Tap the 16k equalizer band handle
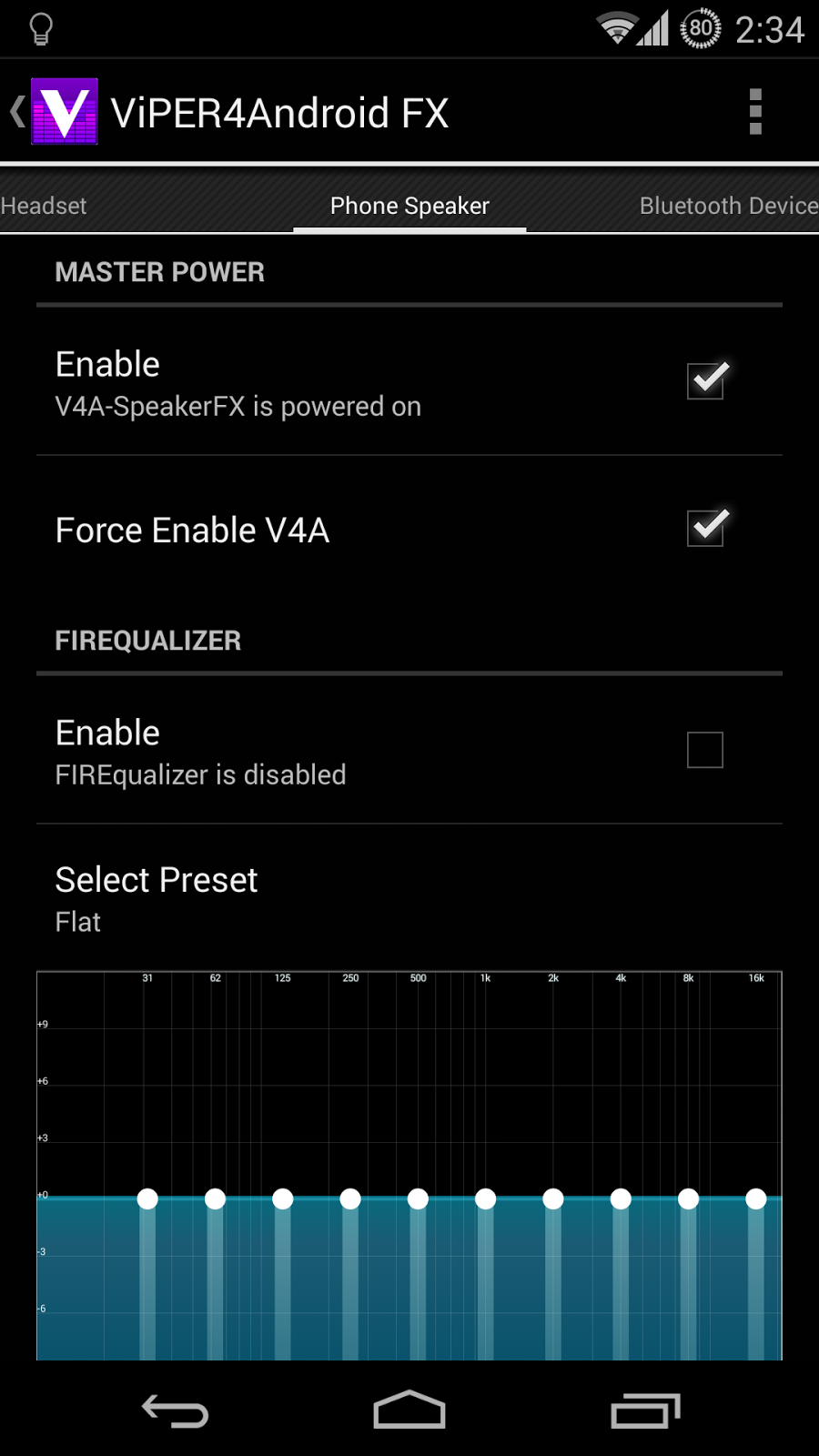This screenshot has height=1456, width=819. coord(756,1199)
